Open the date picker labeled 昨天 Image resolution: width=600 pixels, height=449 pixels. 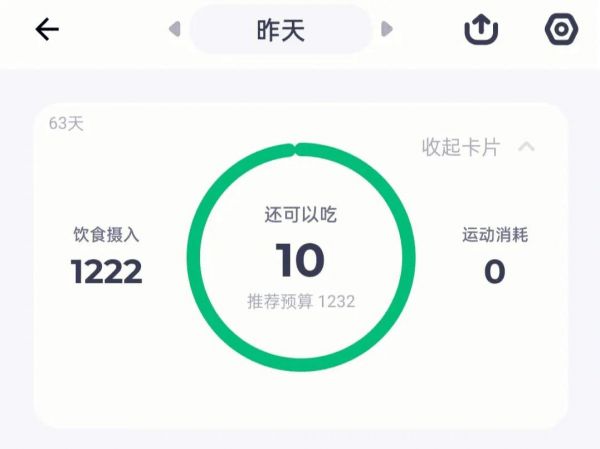coord(281,29)
